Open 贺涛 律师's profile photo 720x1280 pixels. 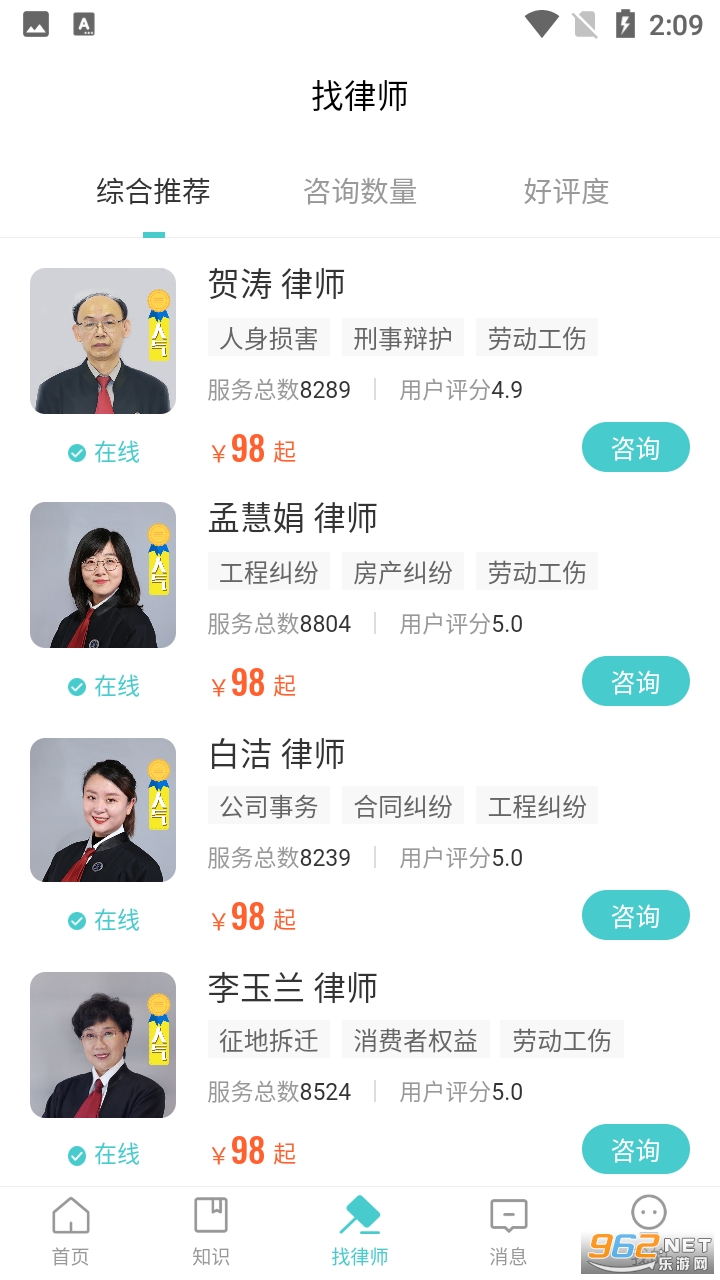pos(103,341)
